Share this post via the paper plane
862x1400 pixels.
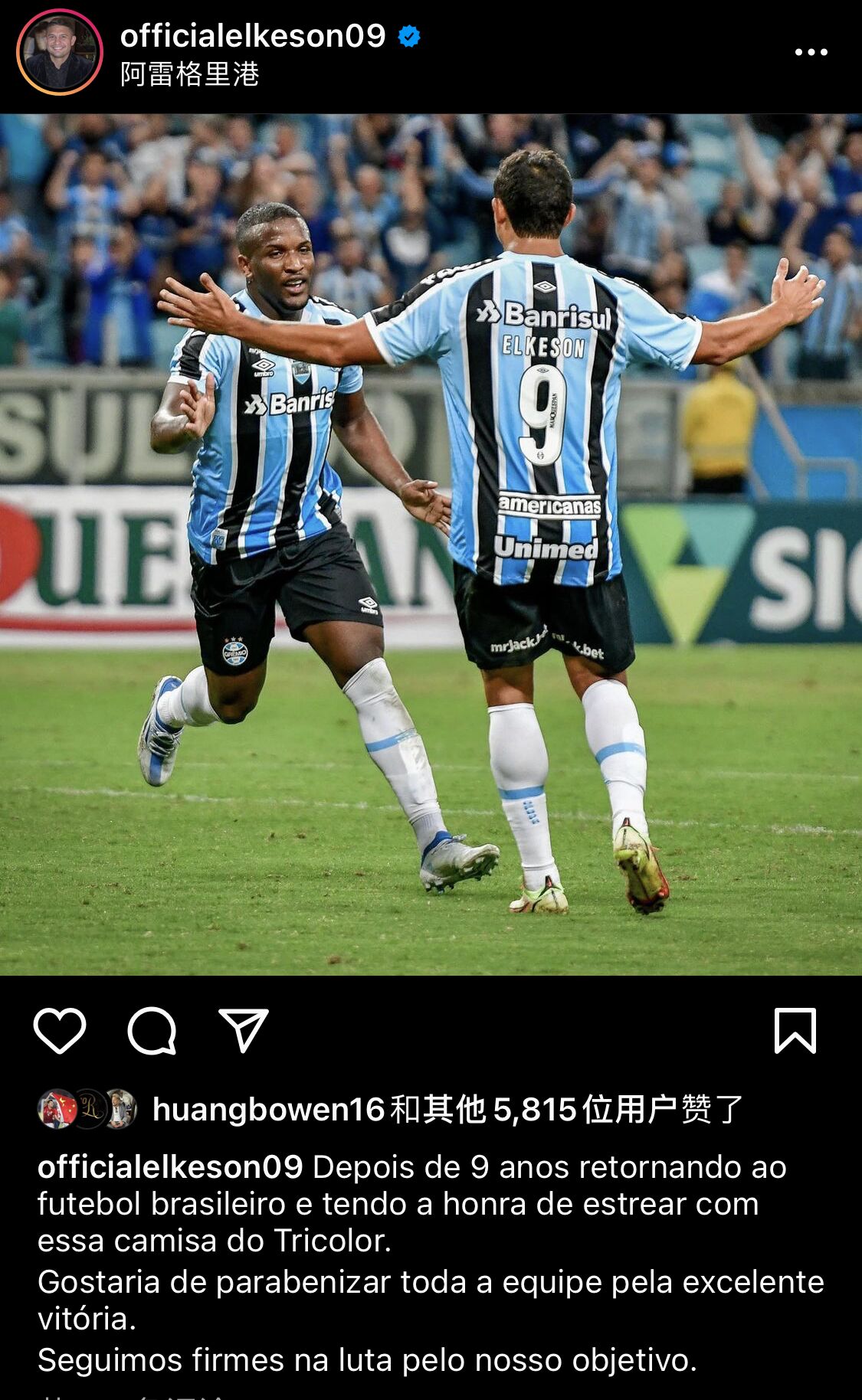coord(244,1031)
